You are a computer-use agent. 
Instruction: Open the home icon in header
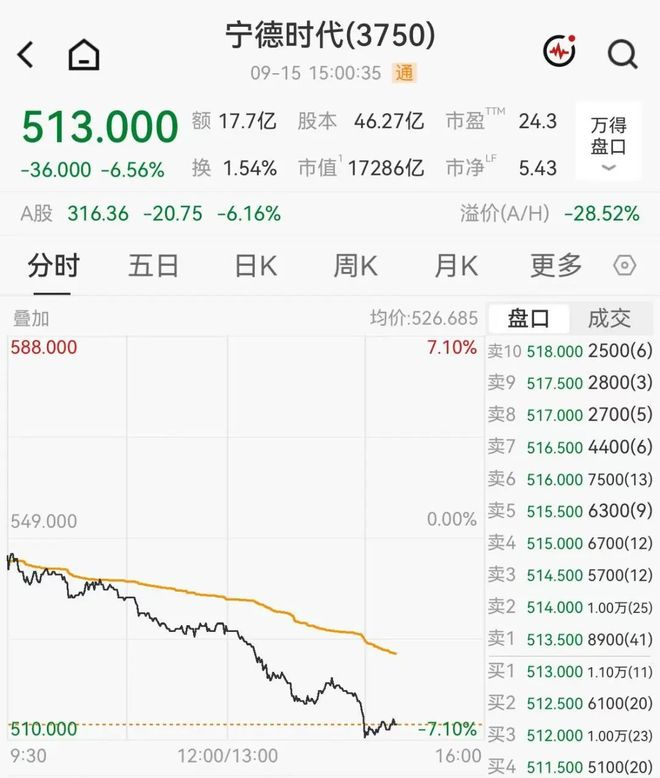pyautogui.click(x=83, y=55)
